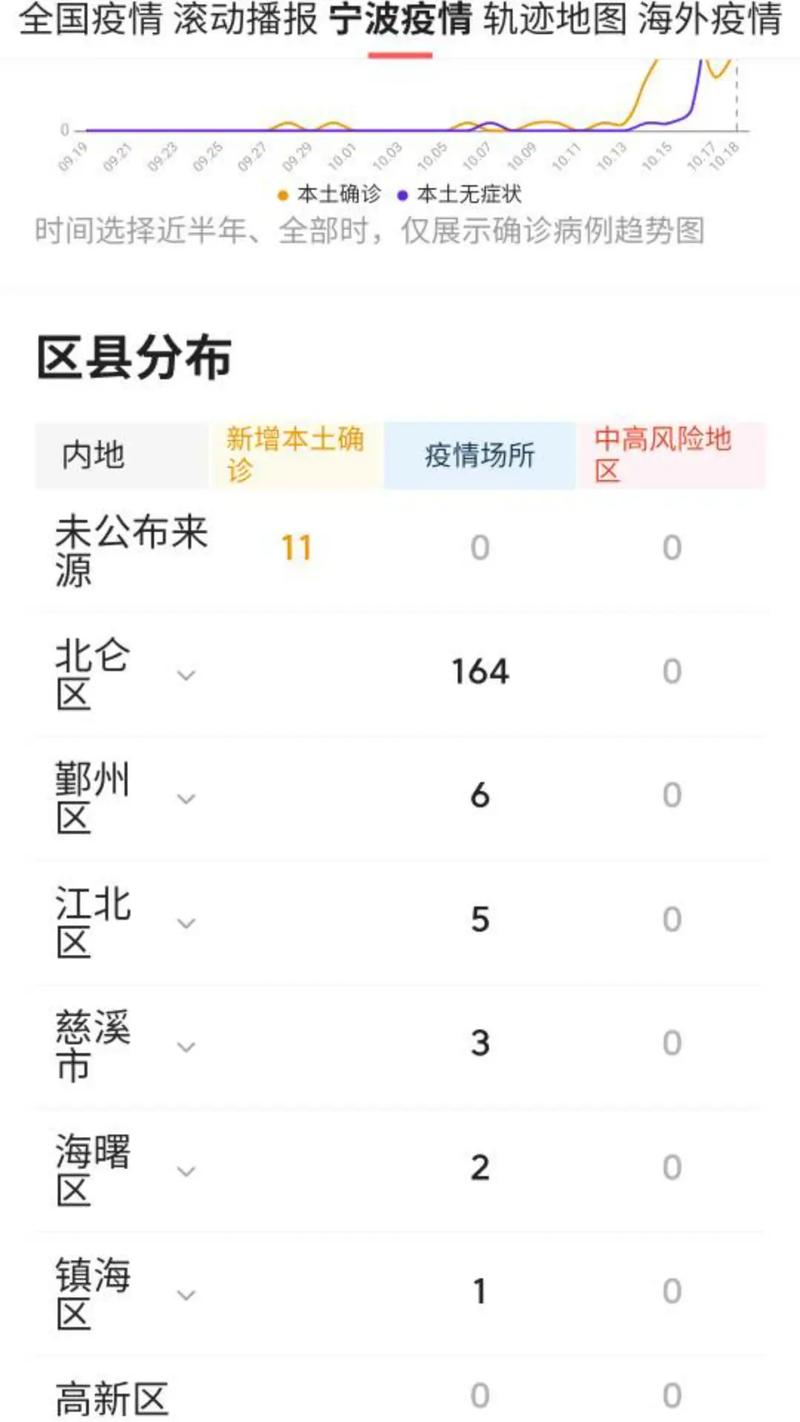Expand details for 江北区
This screenshot has width=800, height=1422.
[x=186, y=923]
